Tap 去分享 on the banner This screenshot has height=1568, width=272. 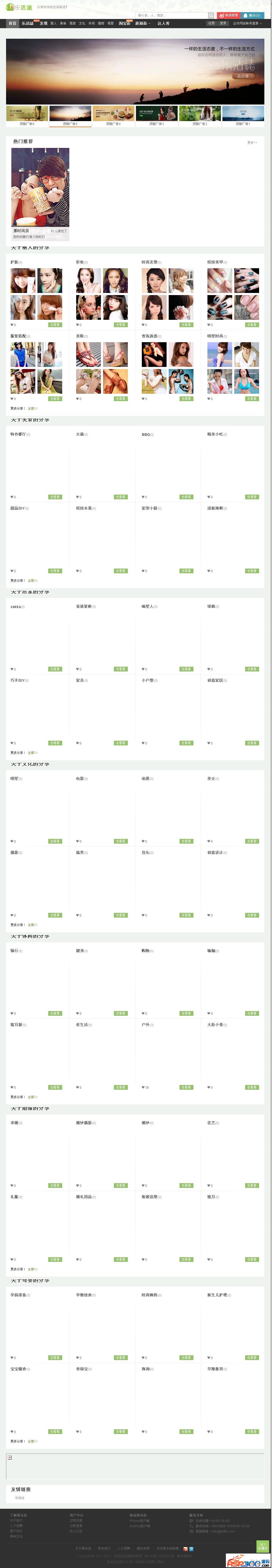tap(243, 76)
